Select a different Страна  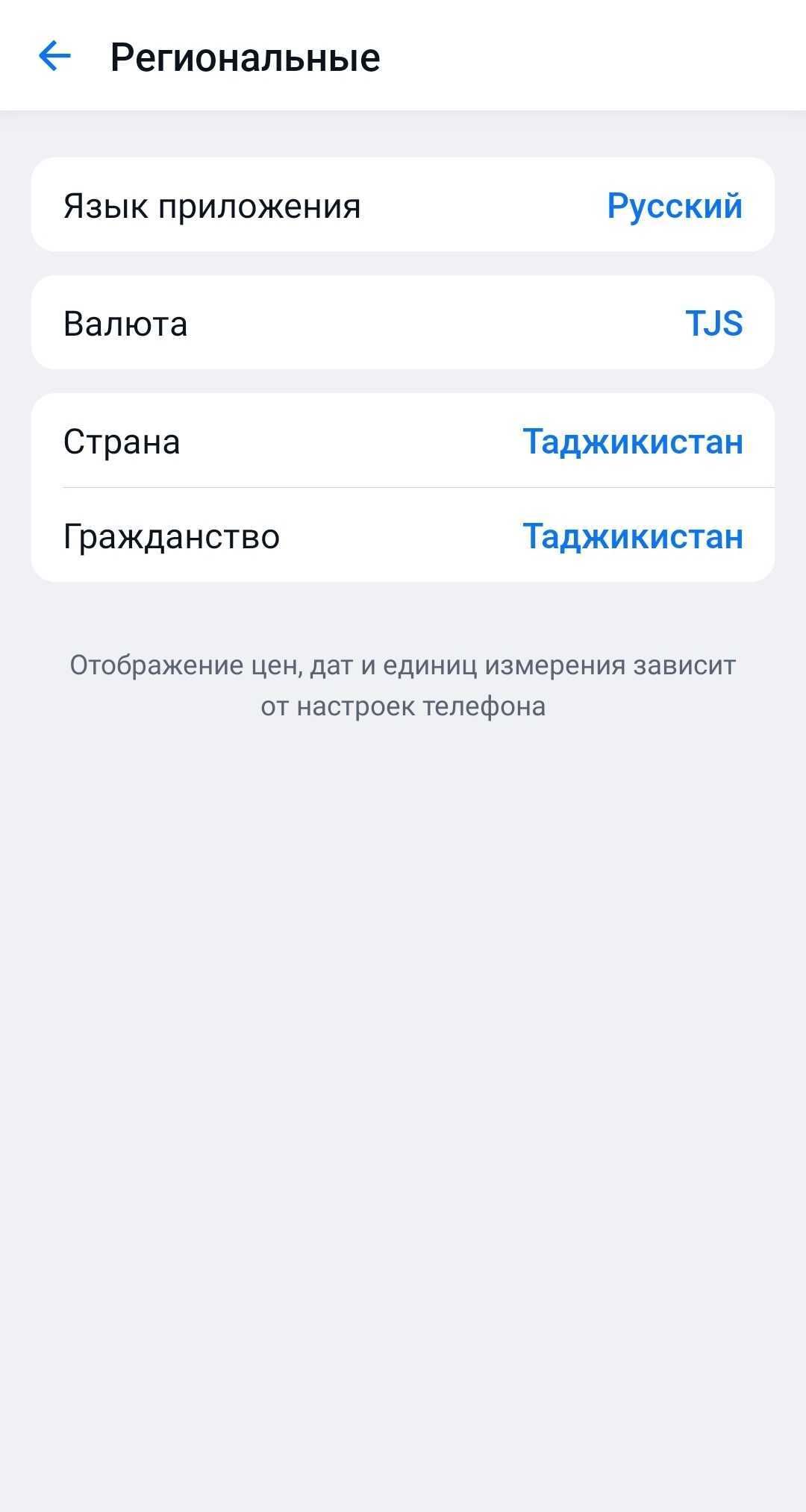tap(403, 441)
